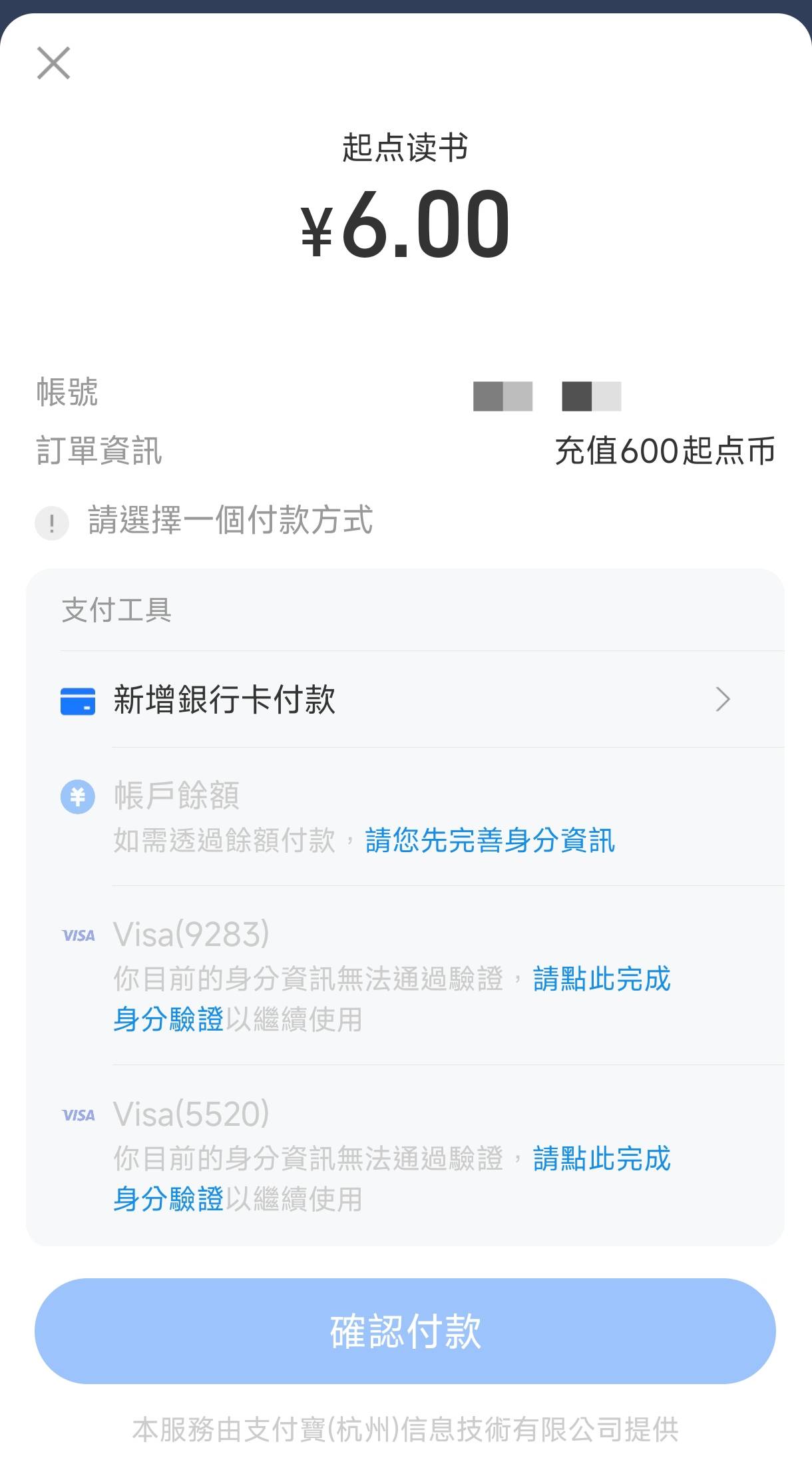
Task: Open identity verification link under Visa(5520)
Action: (x=601, y=1159)
